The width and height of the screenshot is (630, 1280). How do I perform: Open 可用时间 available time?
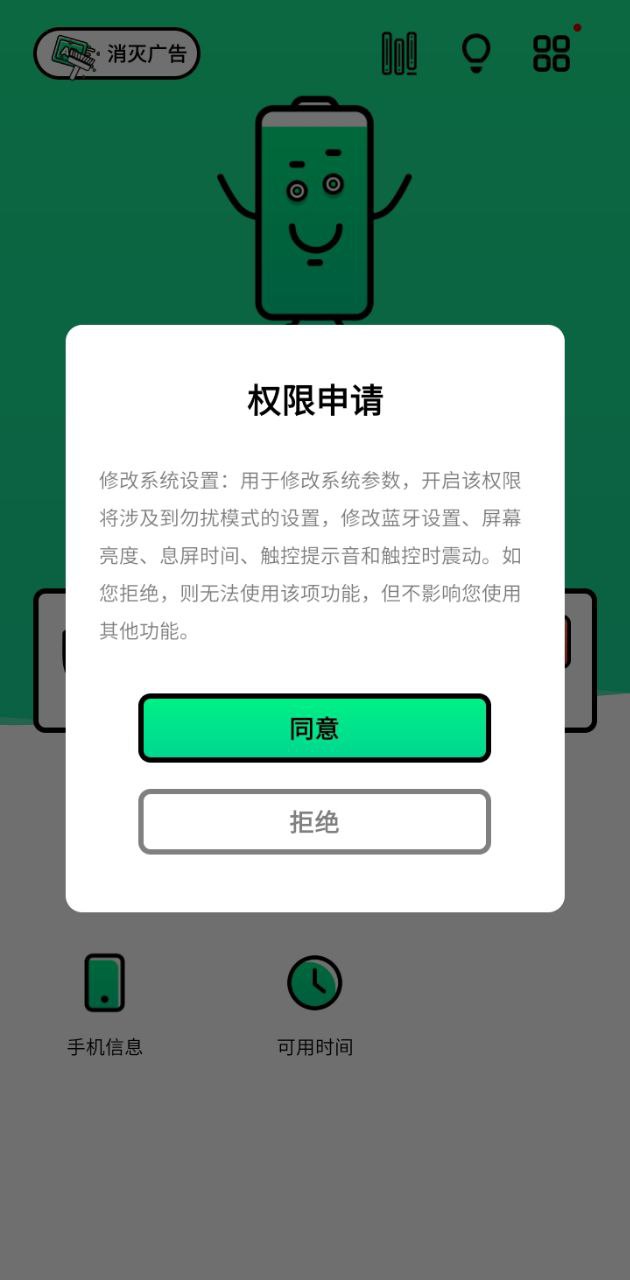click(315, 1004)
